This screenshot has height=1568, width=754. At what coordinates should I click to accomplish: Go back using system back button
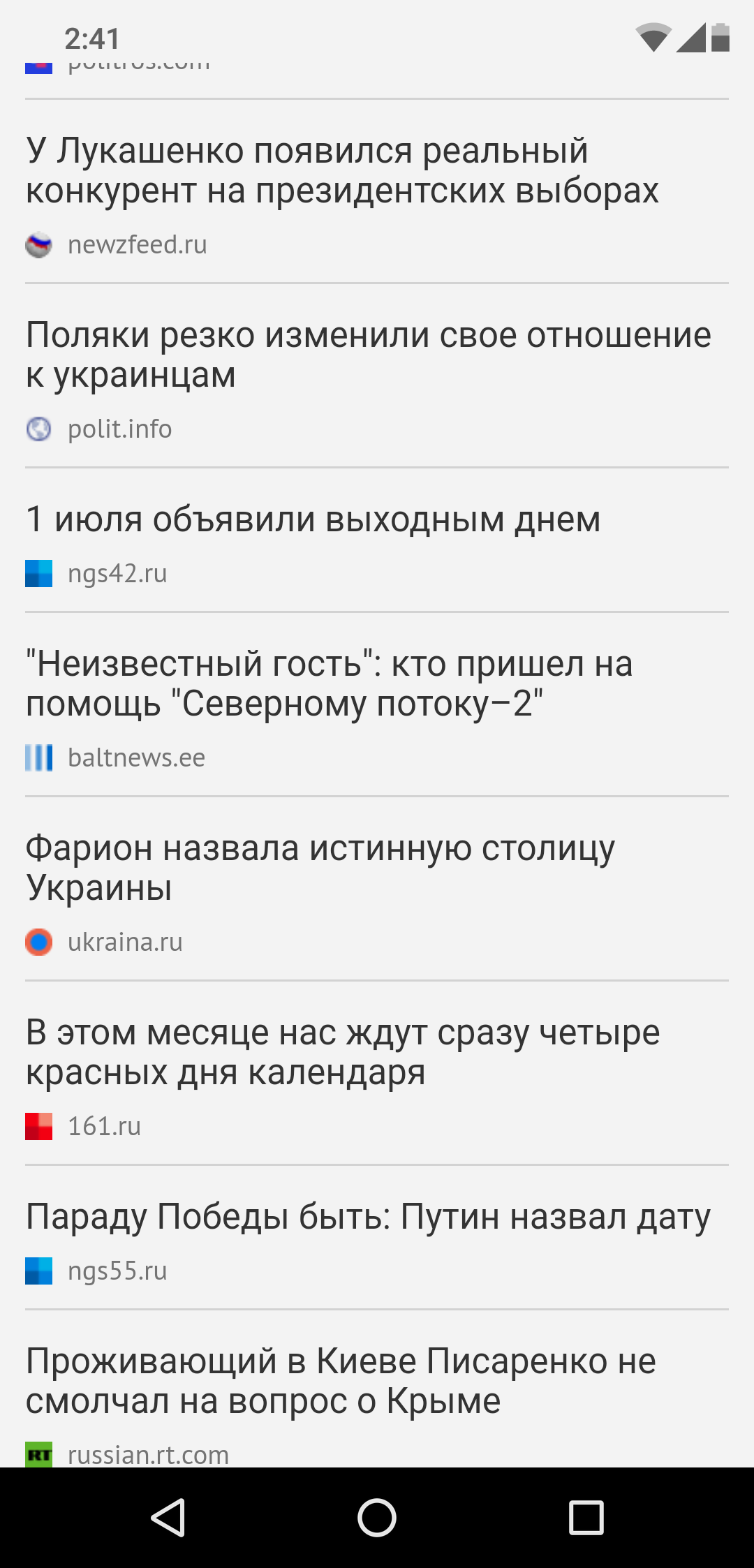(x=168, y=1518)
